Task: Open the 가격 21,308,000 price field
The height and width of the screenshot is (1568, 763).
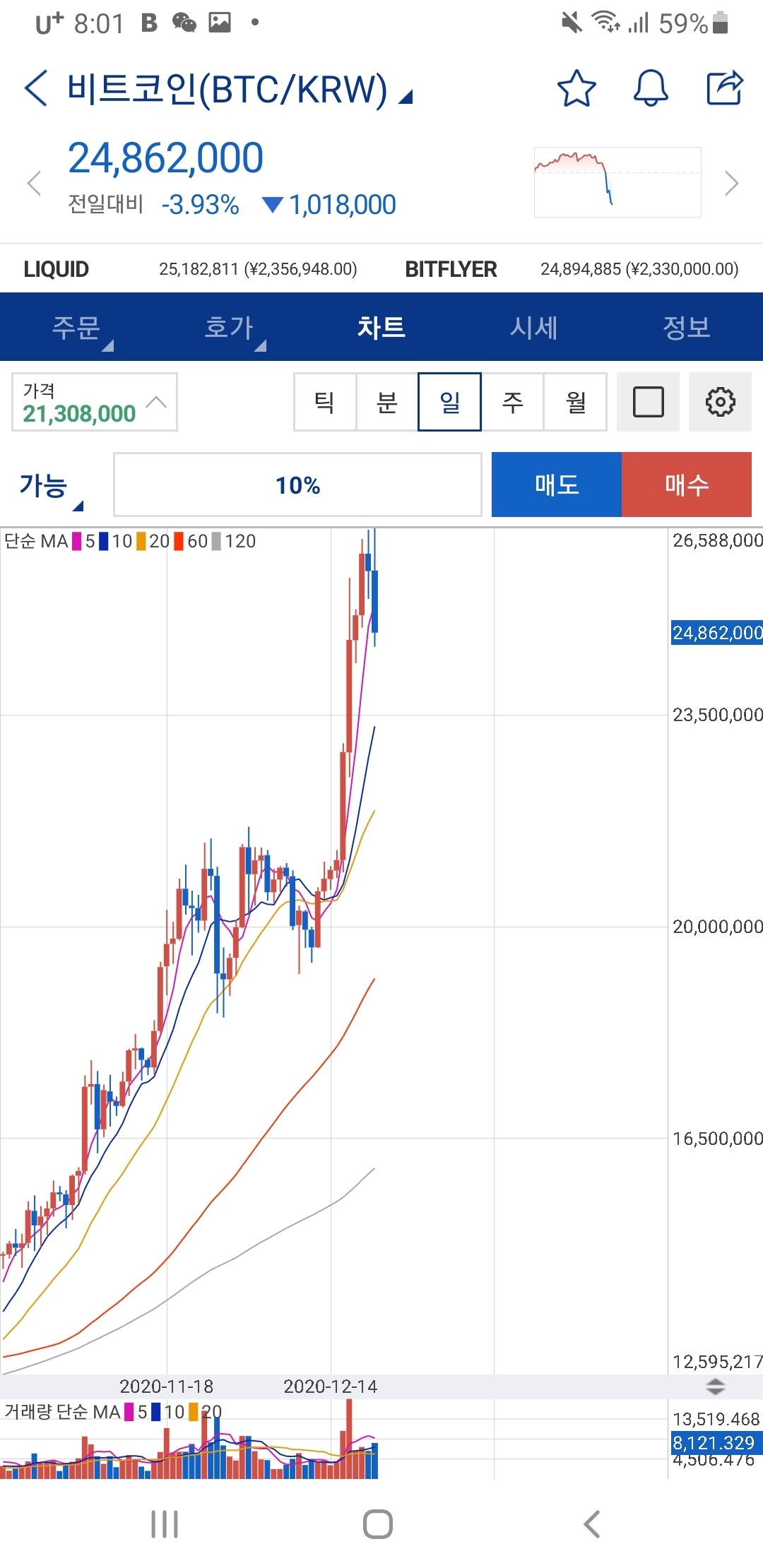Action: [94, 402]
